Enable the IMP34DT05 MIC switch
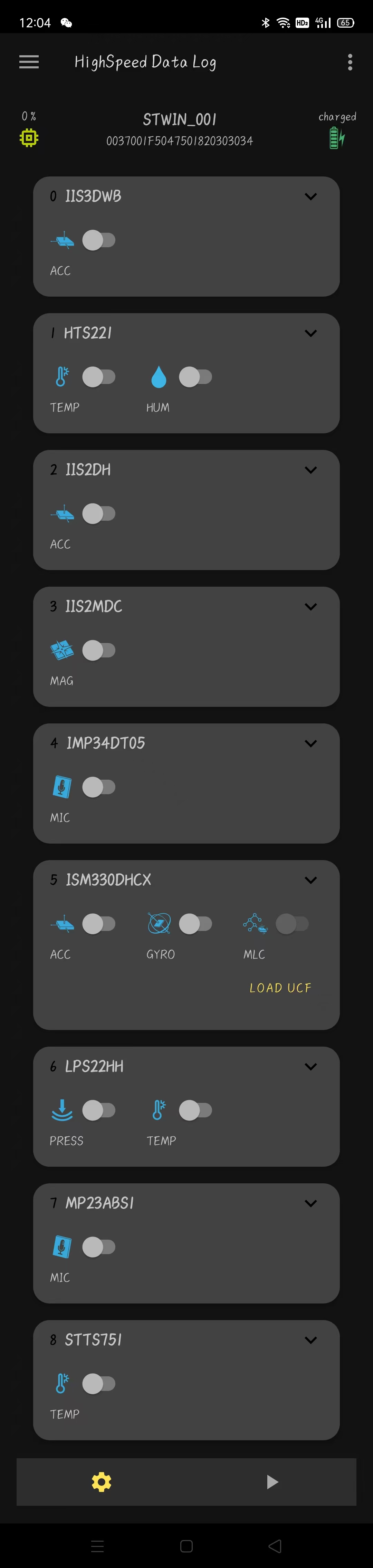Viewport: 373px width, 1568px height. pyautogui.click(x=98, y=787)
